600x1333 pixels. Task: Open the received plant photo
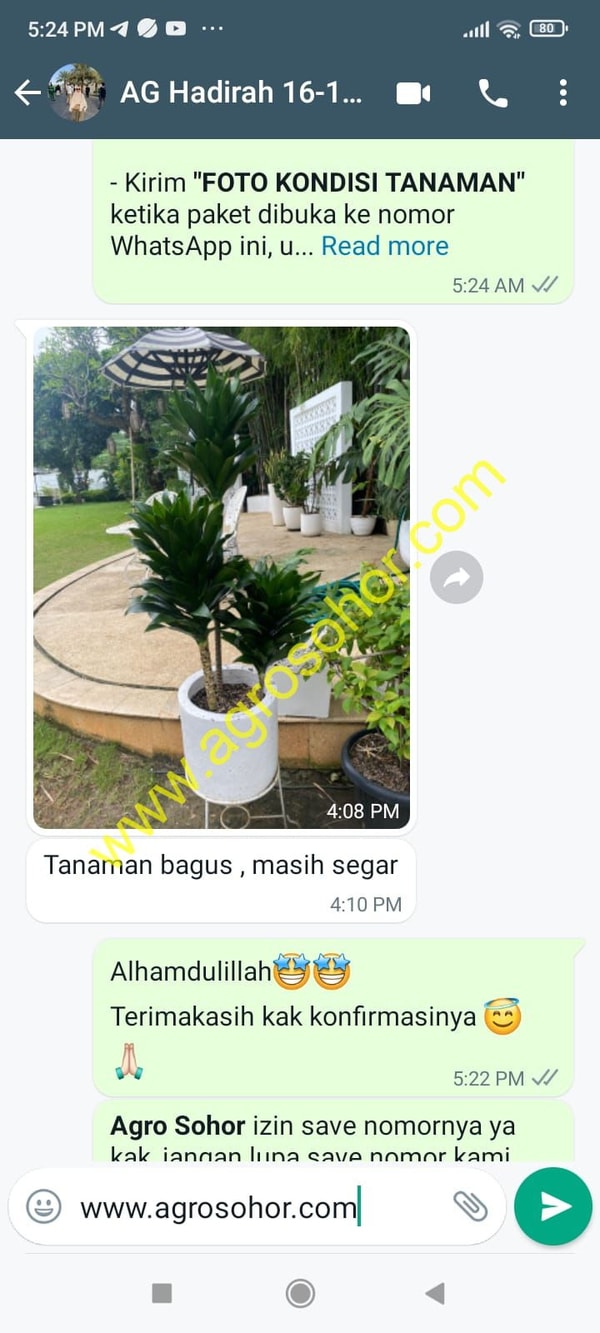(221, 577)
